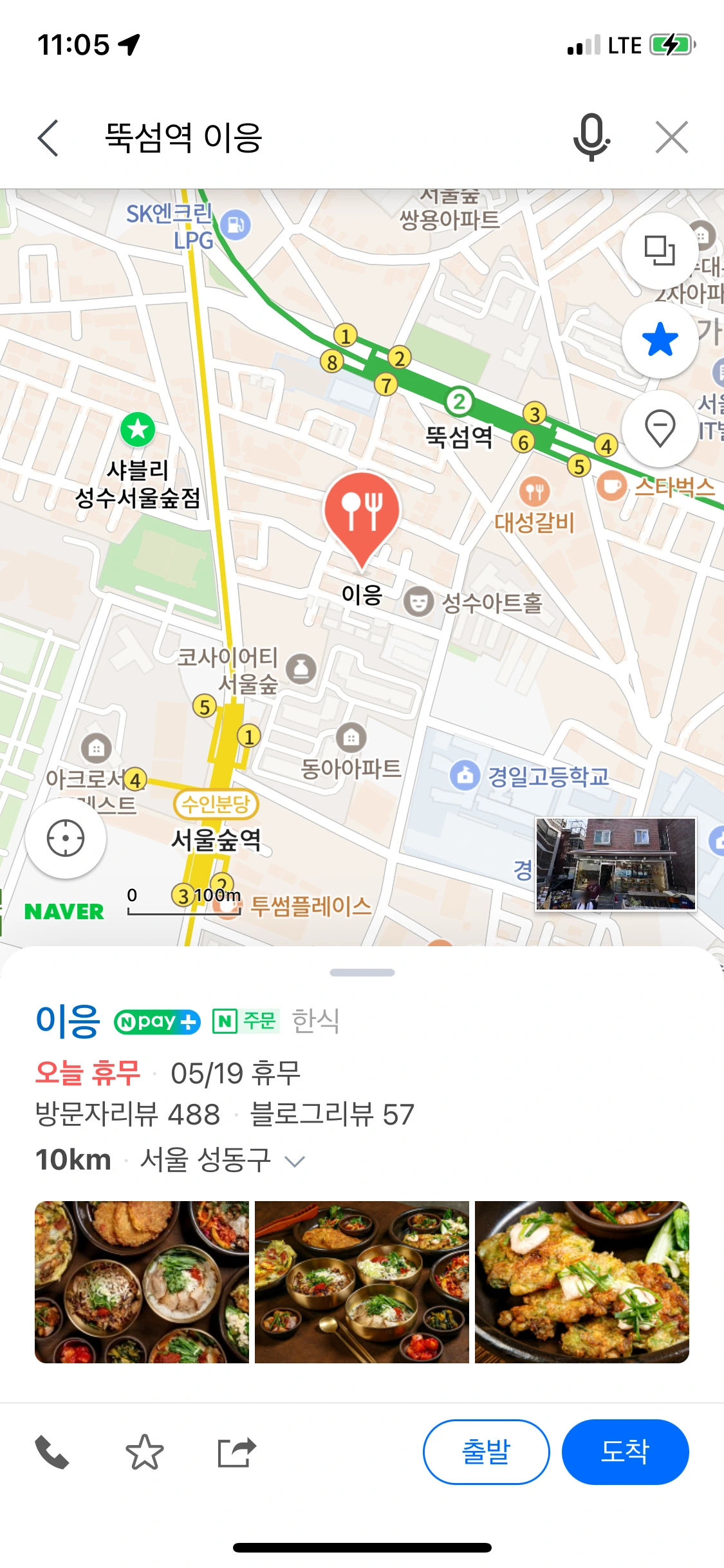
Task: Call the restaurant via phone icon
Action: pos(51,1452)
